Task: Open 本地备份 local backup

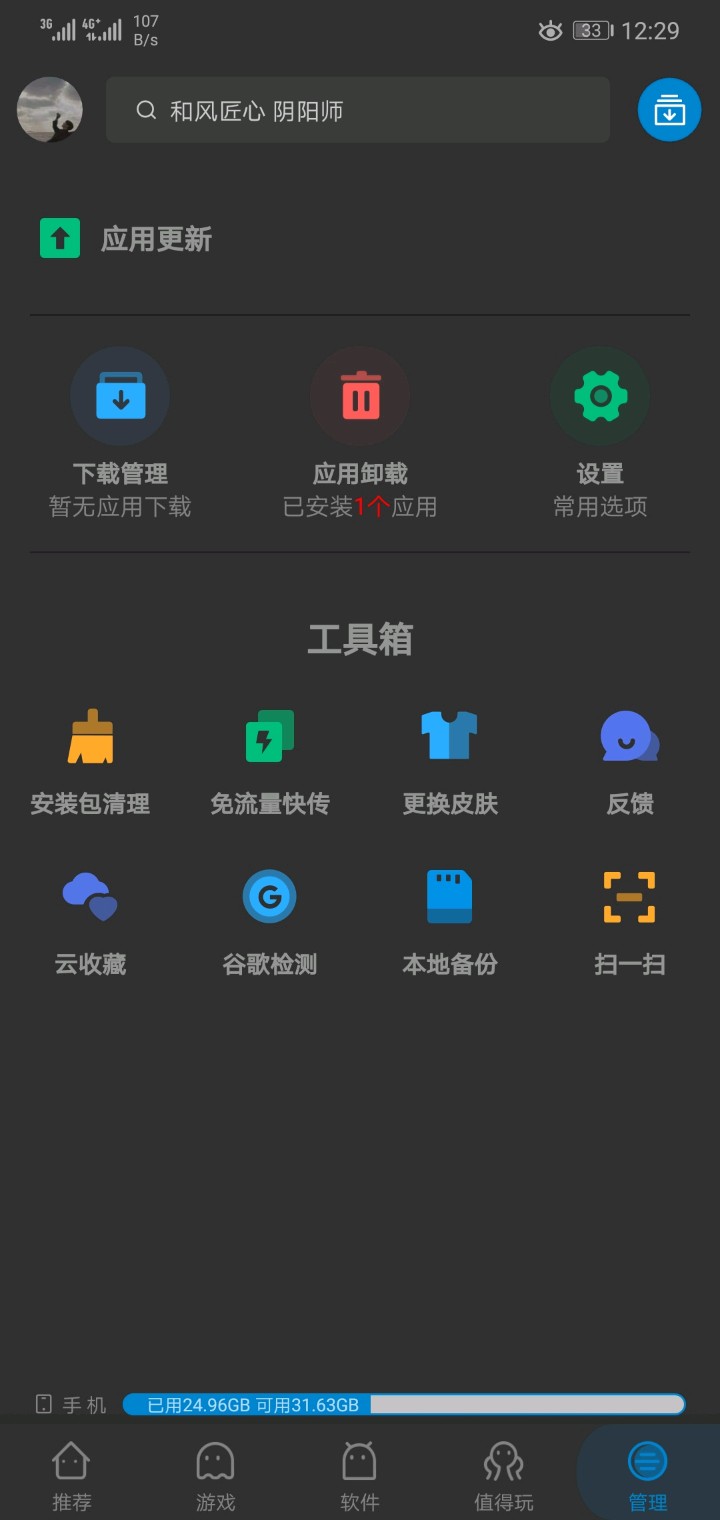Action: coord(450,922)
